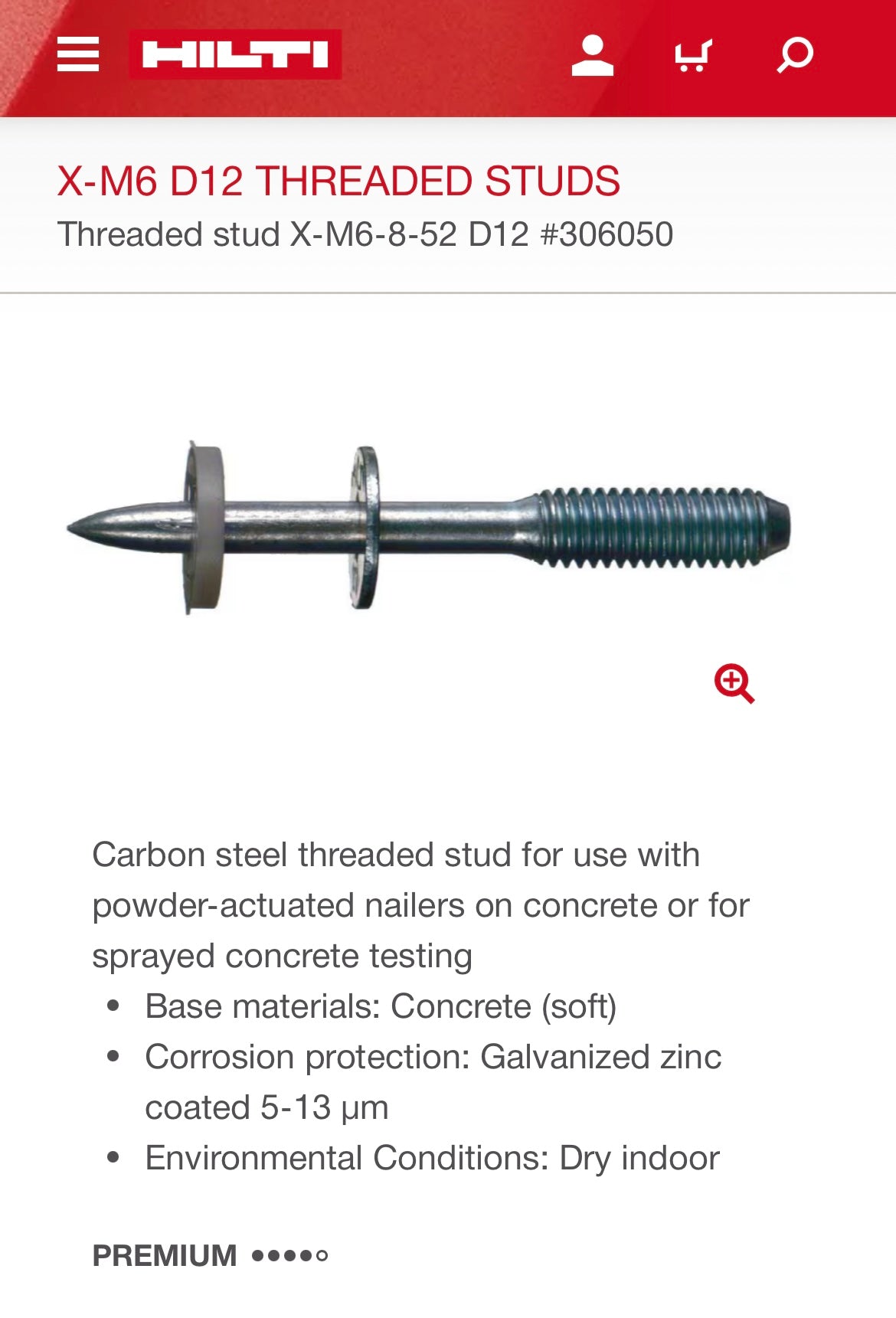View the shopping cart

(x=693, y=56)
